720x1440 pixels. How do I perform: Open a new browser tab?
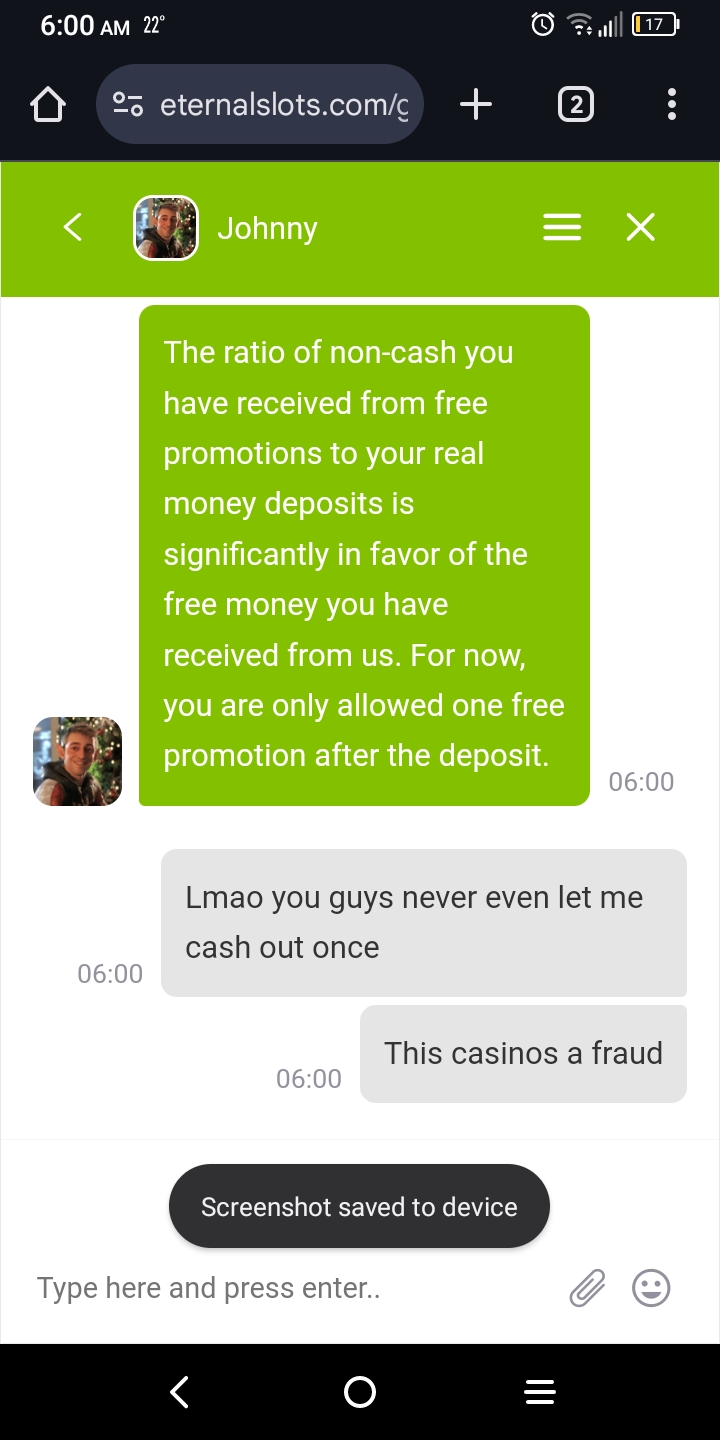476,104
